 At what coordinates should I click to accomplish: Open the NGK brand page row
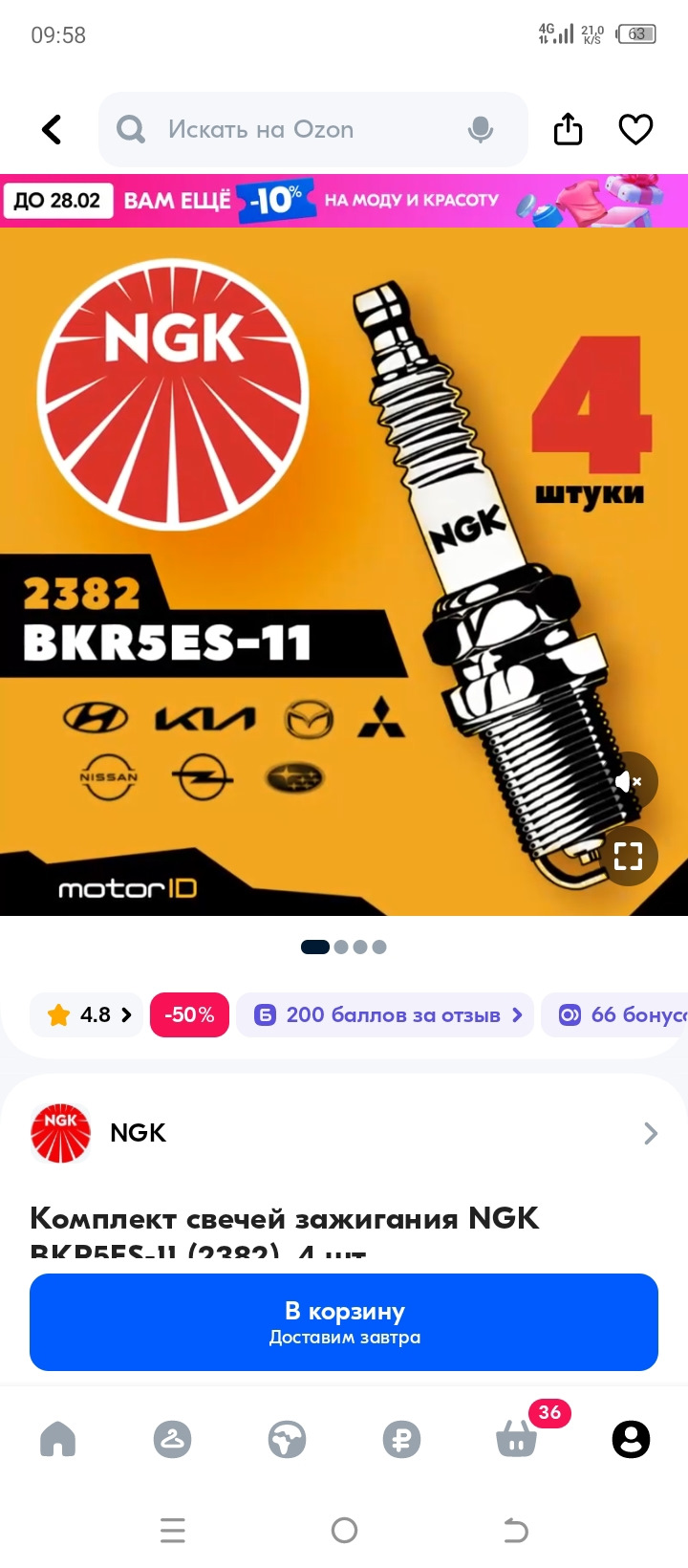coord(344,1133)
